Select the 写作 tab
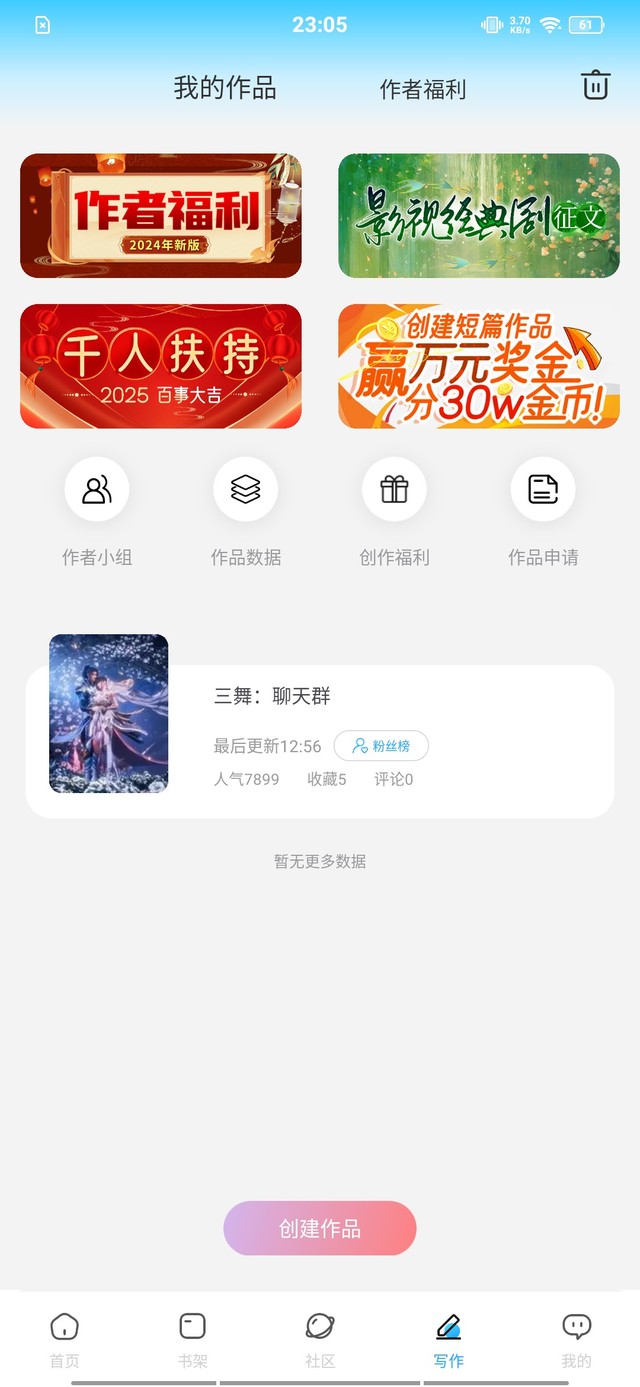This screenshot has height=1387, width=640. (x=448, y=1338)
